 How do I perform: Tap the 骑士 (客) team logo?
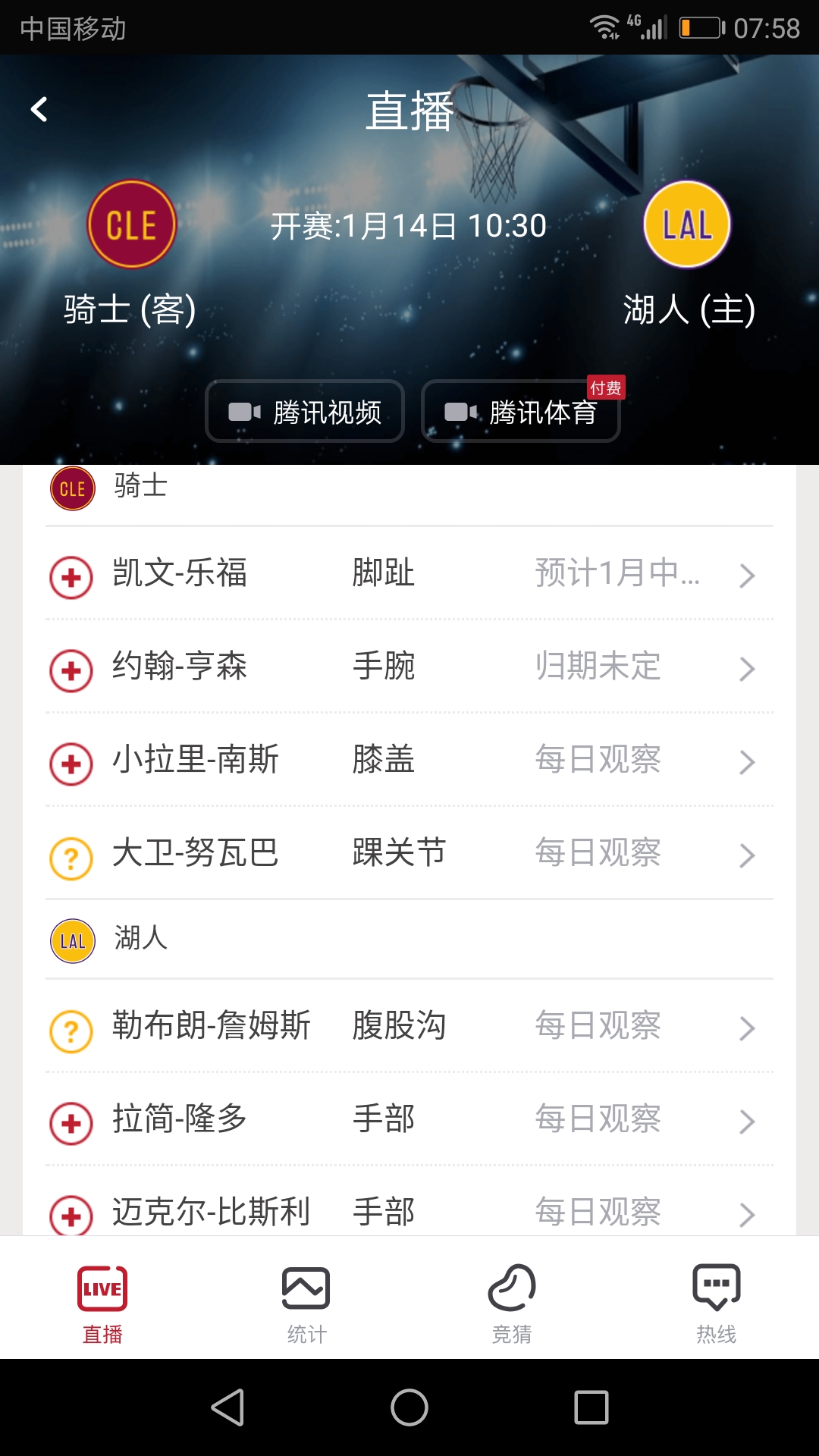click(x=132, y=224)
